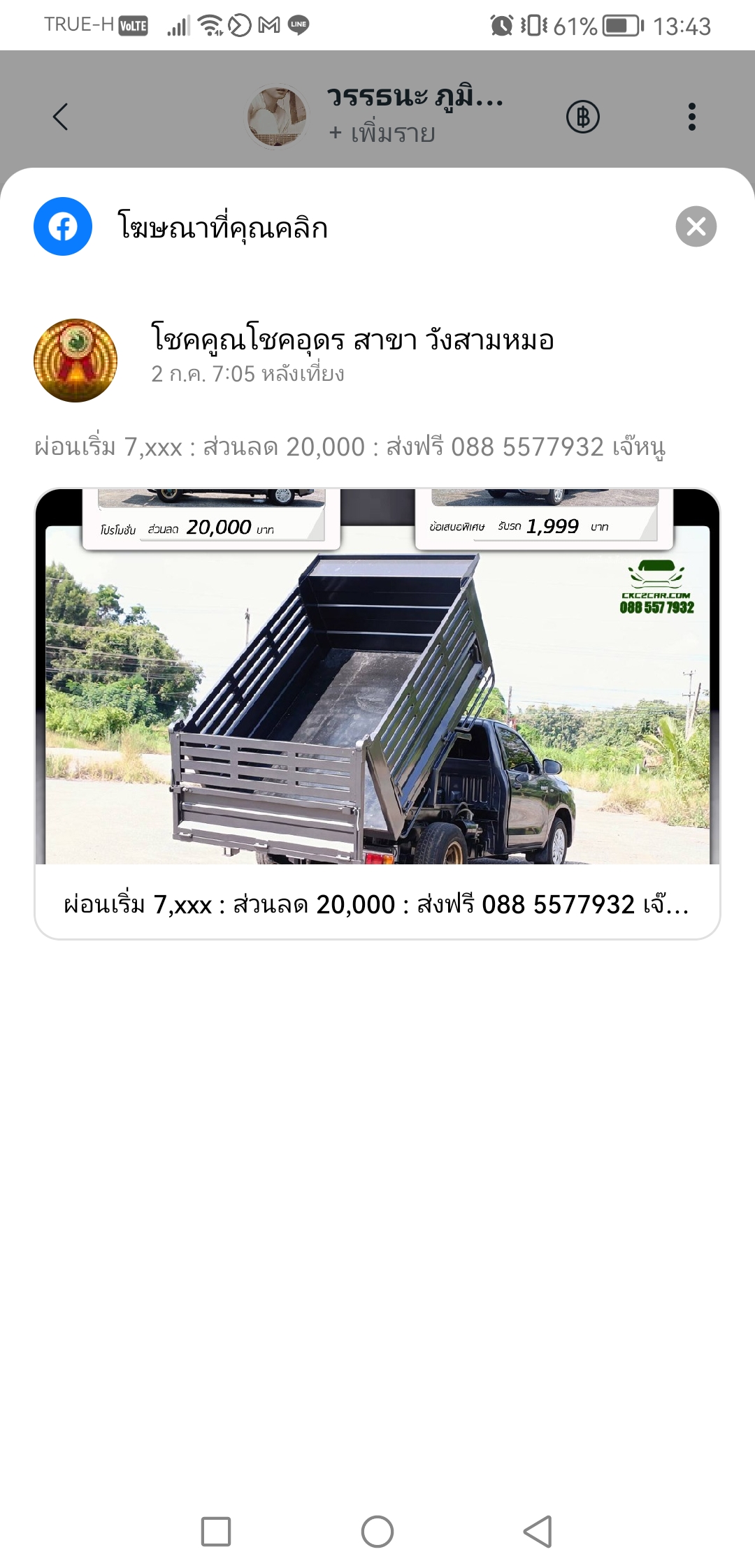Viewport: 755px width, 1568px height.
Task: Open the dump truck ad card
Action: click(x=377, y=713)
